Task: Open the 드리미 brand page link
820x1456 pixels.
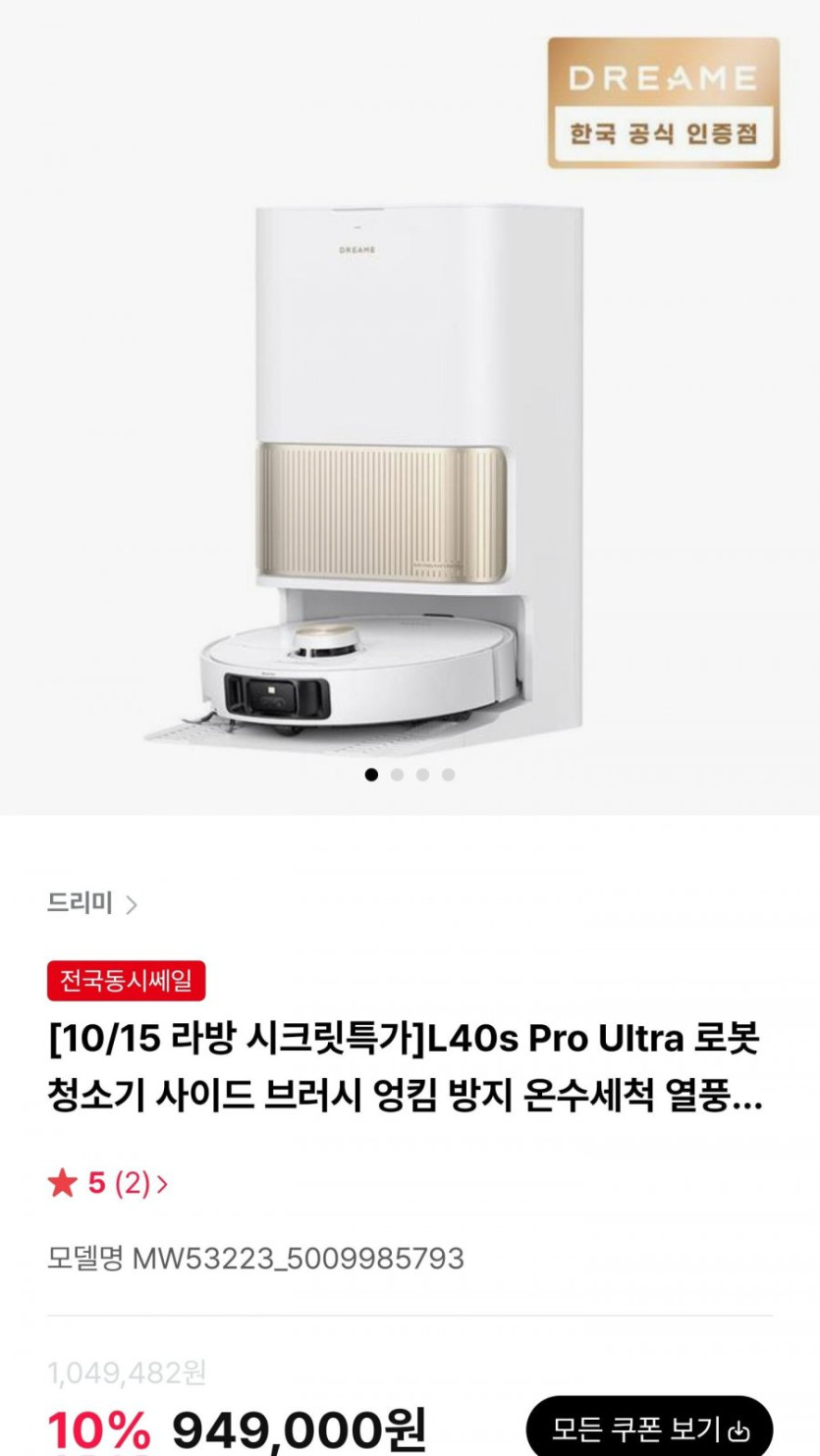Action: 92,904
